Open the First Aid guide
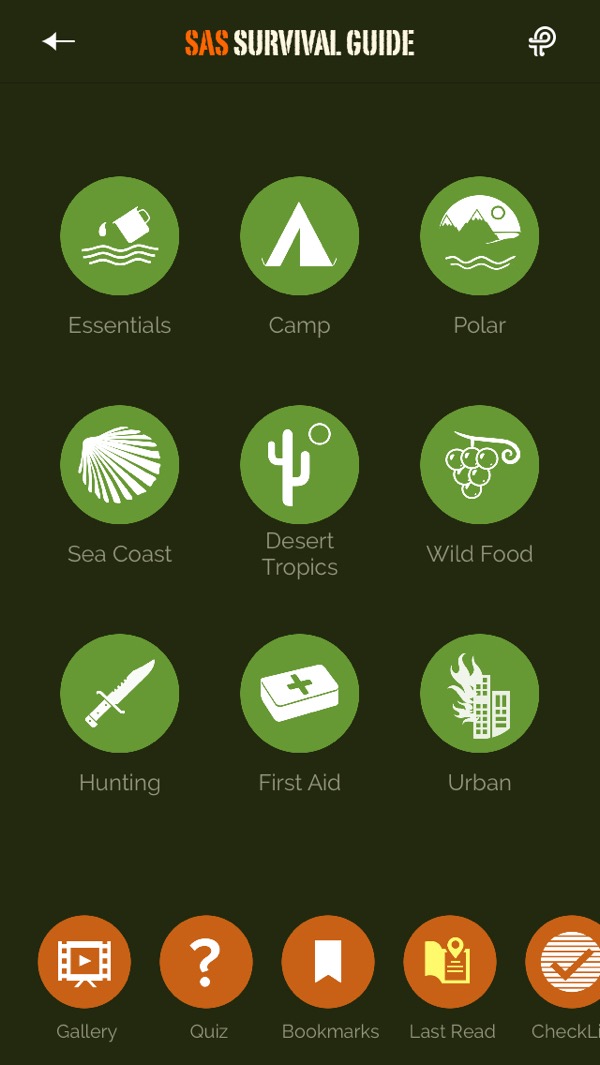The width and height of the screenshot is (600, 1065). [x=300, y=693]
